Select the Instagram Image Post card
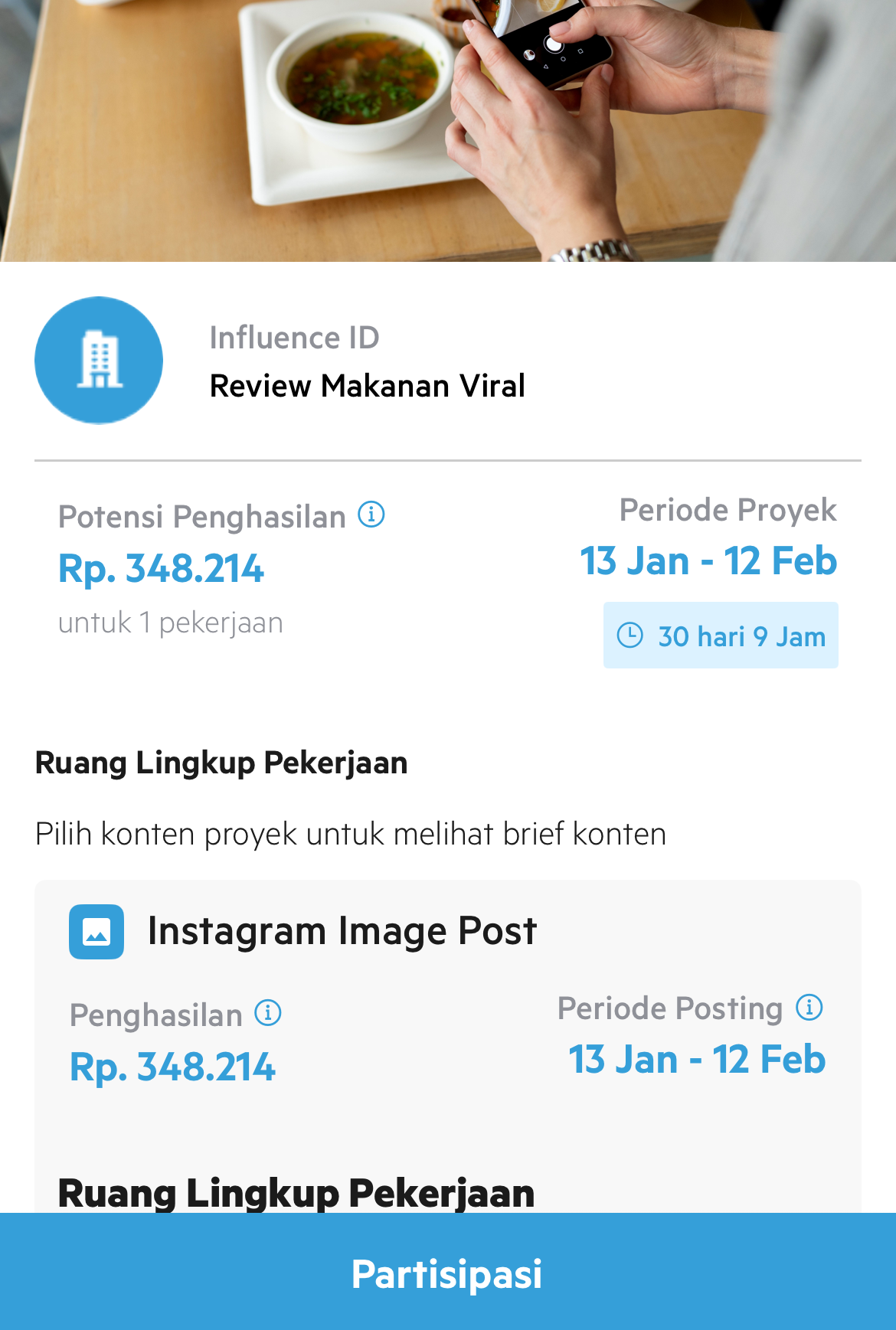This screenshot has height=1330, width=896. [342, 932]
